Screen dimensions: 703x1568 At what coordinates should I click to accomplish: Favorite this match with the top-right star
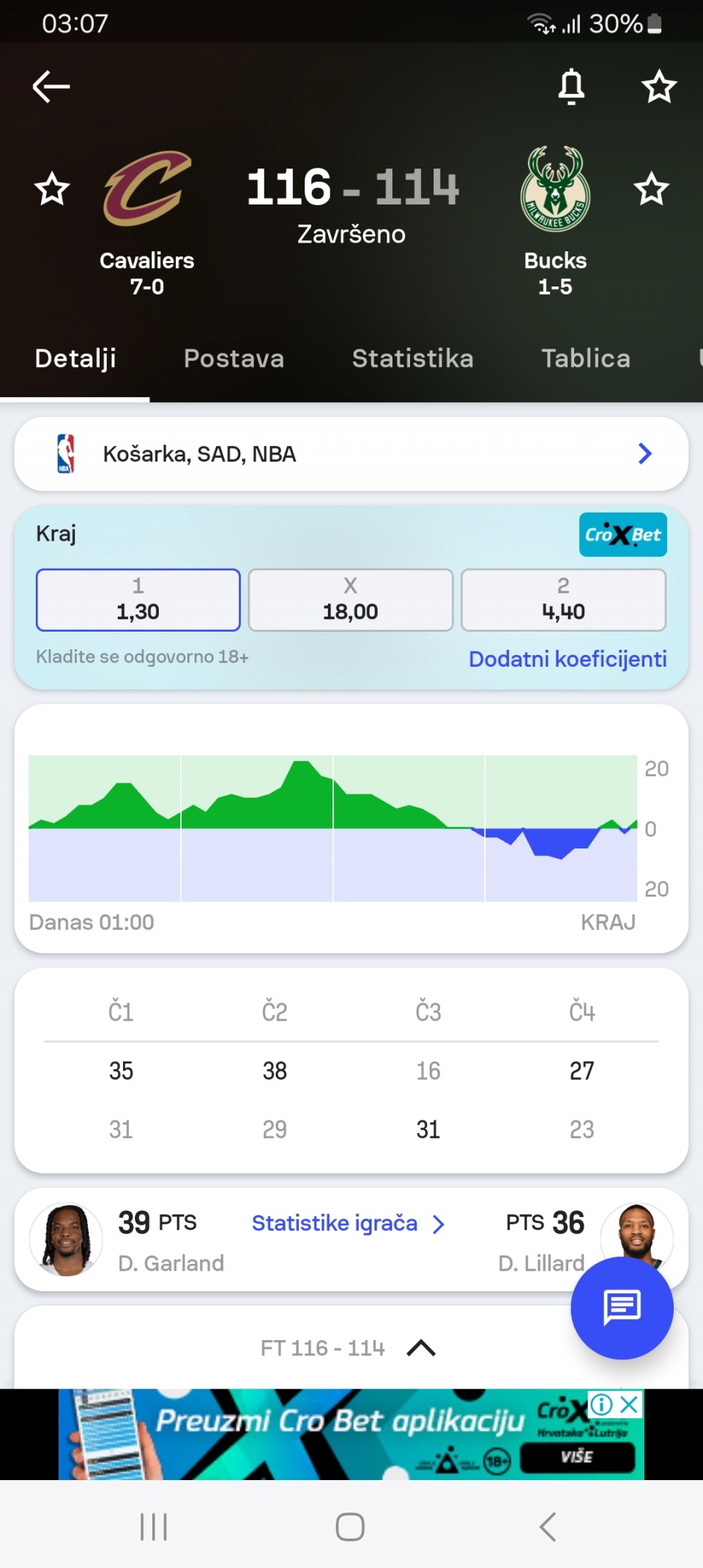tap(659, 87)
